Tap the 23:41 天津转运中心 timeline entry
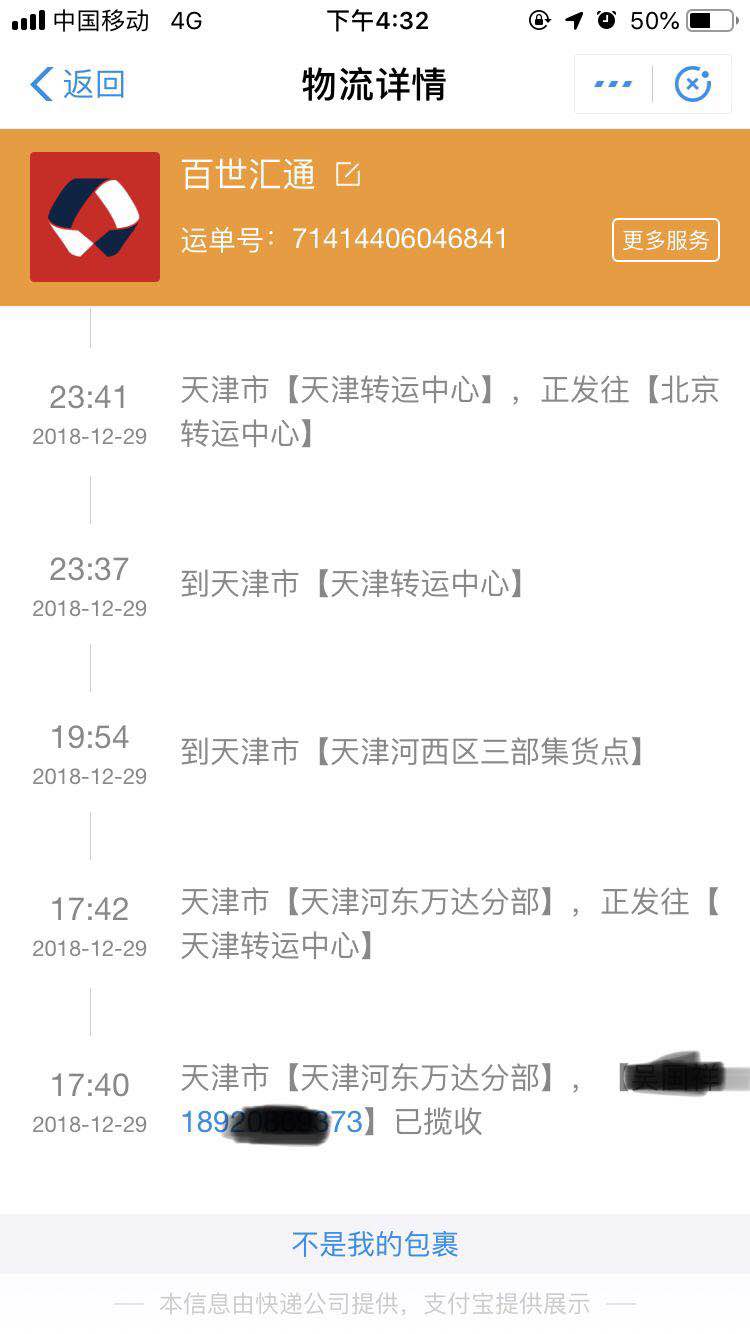Image resolution: width=750 pixels, height=1334 pixels. (448, 412)
